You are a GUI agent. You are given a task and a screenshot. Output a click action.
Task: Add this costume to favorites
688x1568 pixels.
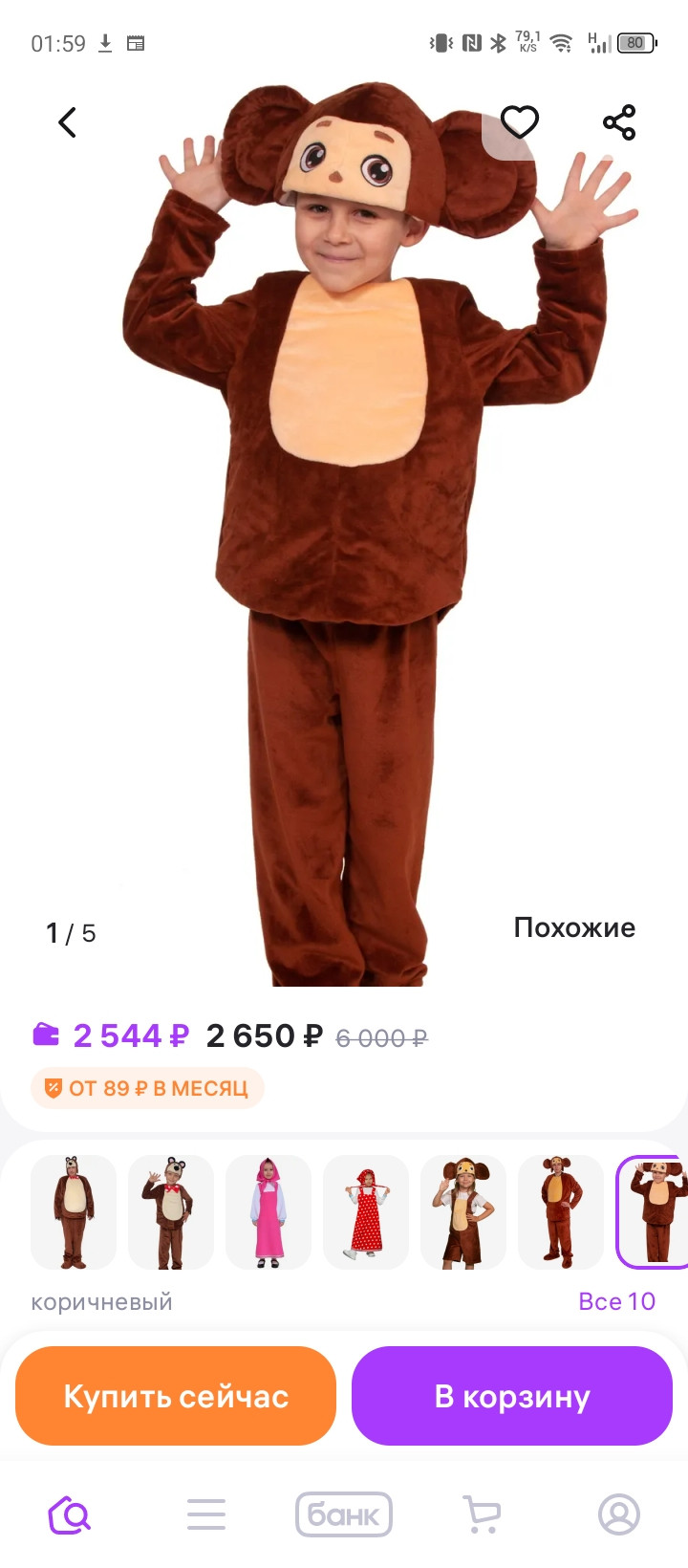click(x=520, y=122)
